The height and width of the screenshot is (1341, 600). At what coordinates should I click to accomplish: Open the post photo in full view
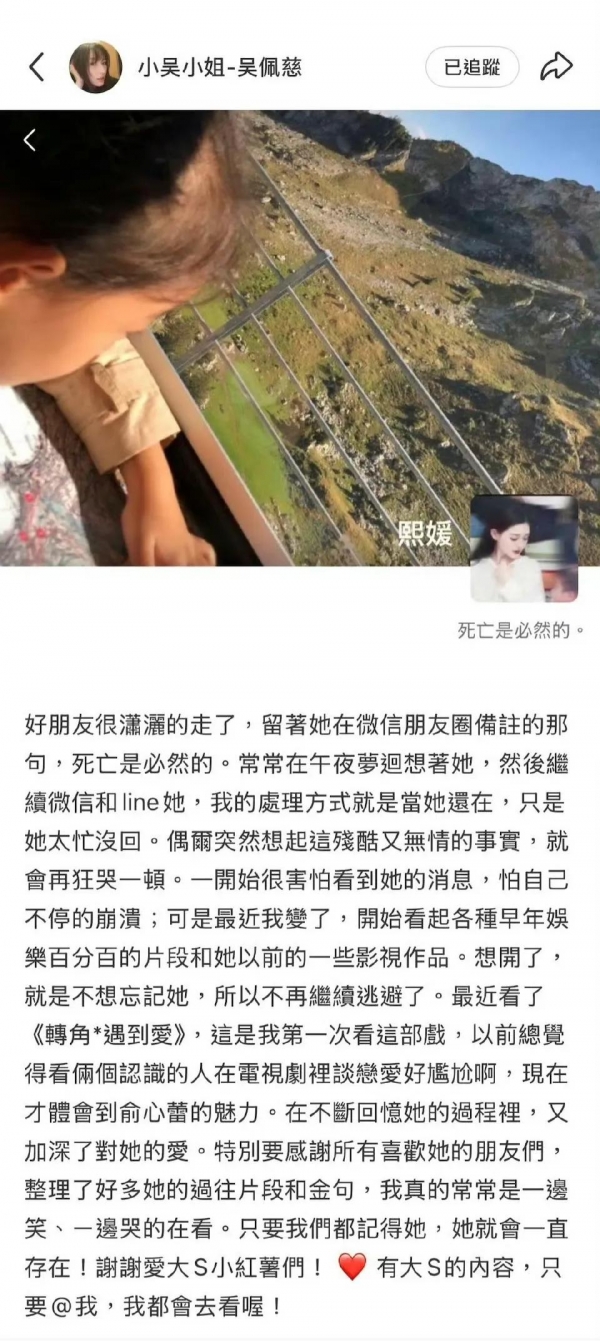(300, 340)
